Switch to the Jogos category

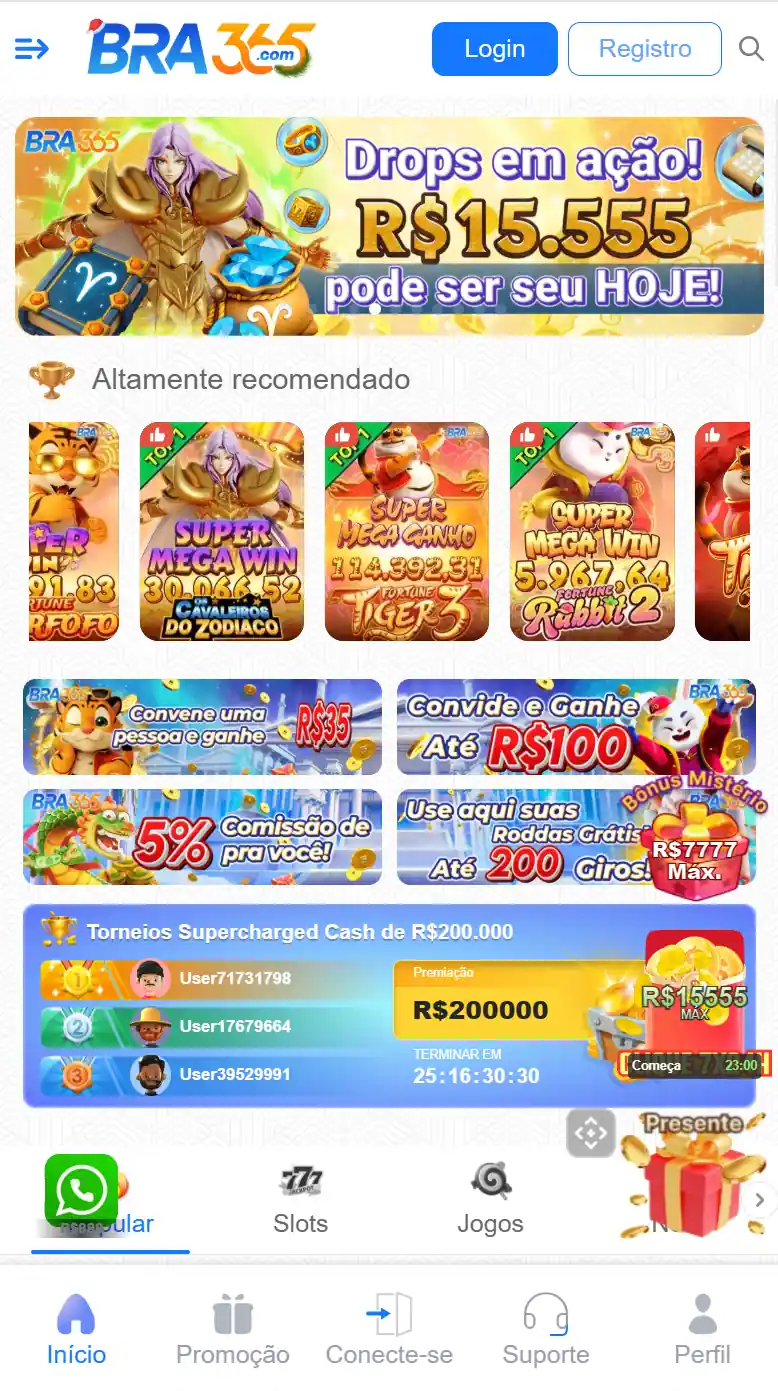tap(490, 1200)
